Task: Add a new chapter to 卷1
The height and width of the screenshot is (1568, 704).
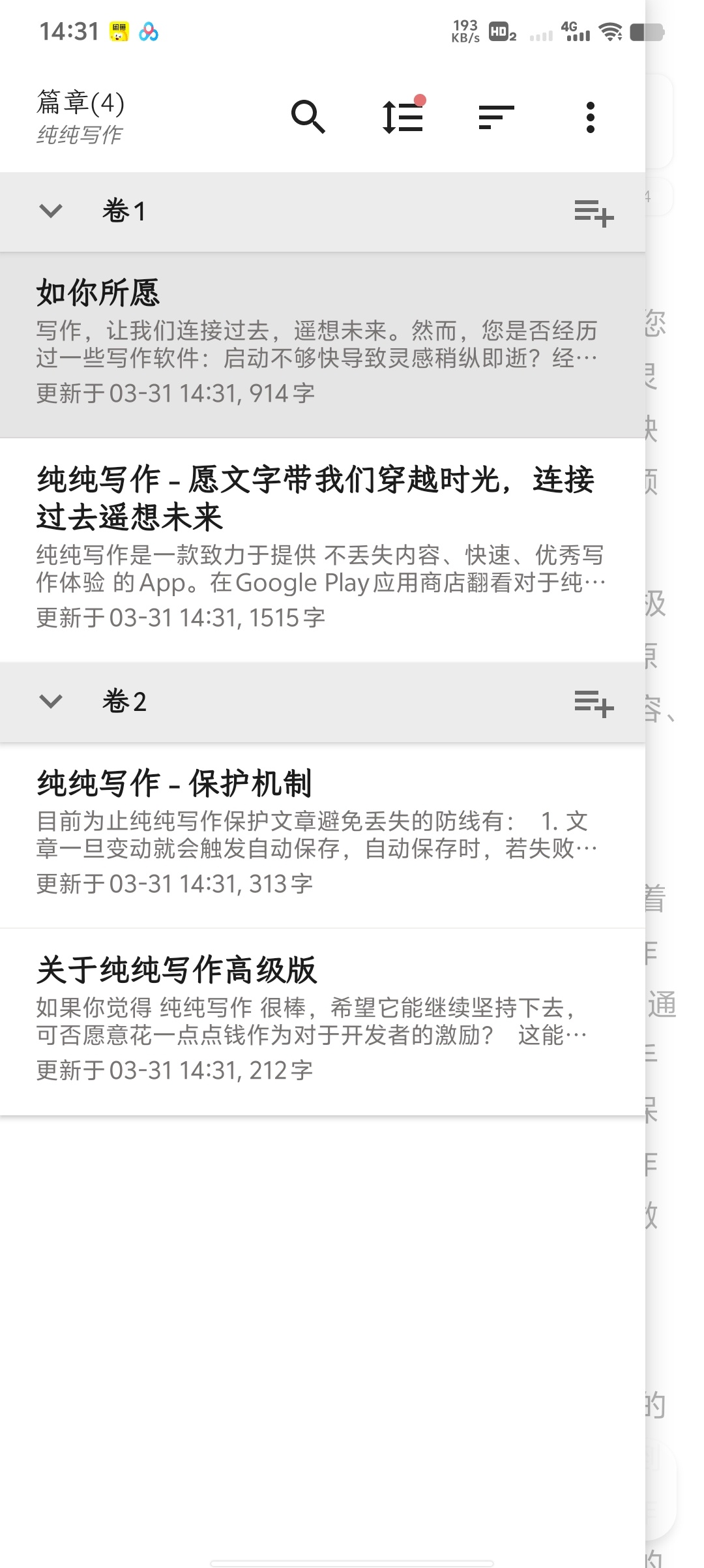Action: (x=594, y=213)
